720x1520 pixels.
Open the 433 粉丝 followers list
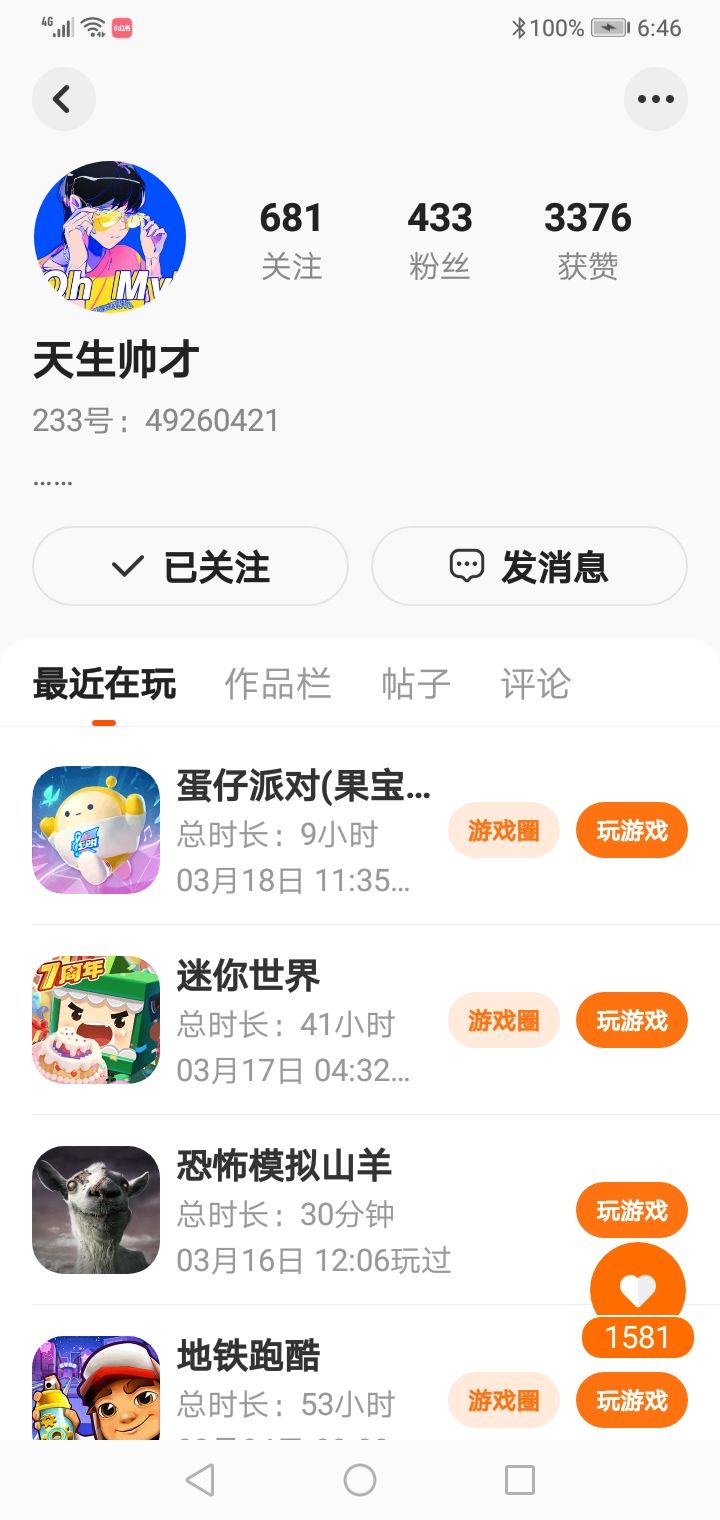coord(439,239)
